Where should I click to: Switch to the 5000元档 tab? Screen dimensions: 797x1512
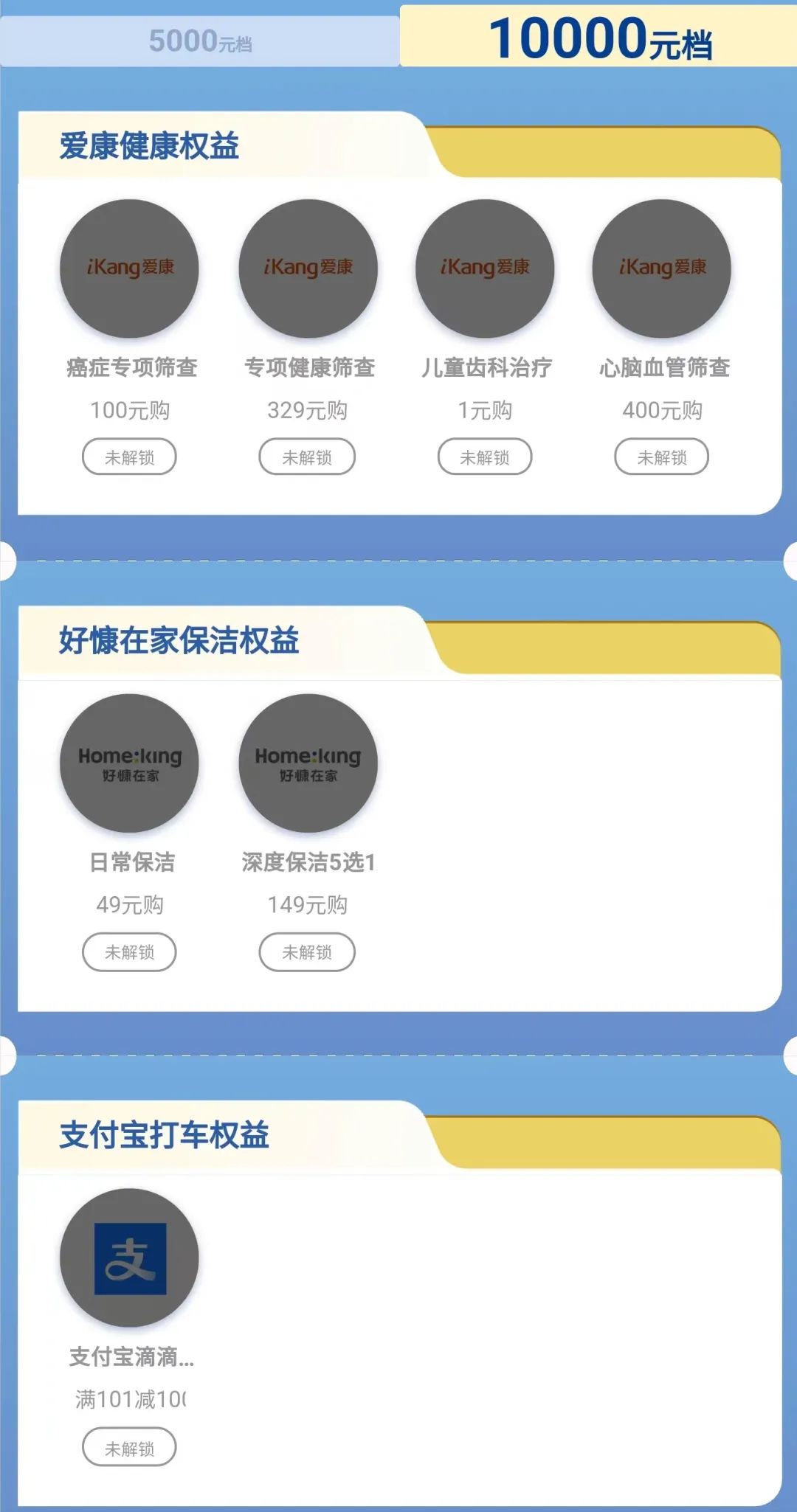199,41
